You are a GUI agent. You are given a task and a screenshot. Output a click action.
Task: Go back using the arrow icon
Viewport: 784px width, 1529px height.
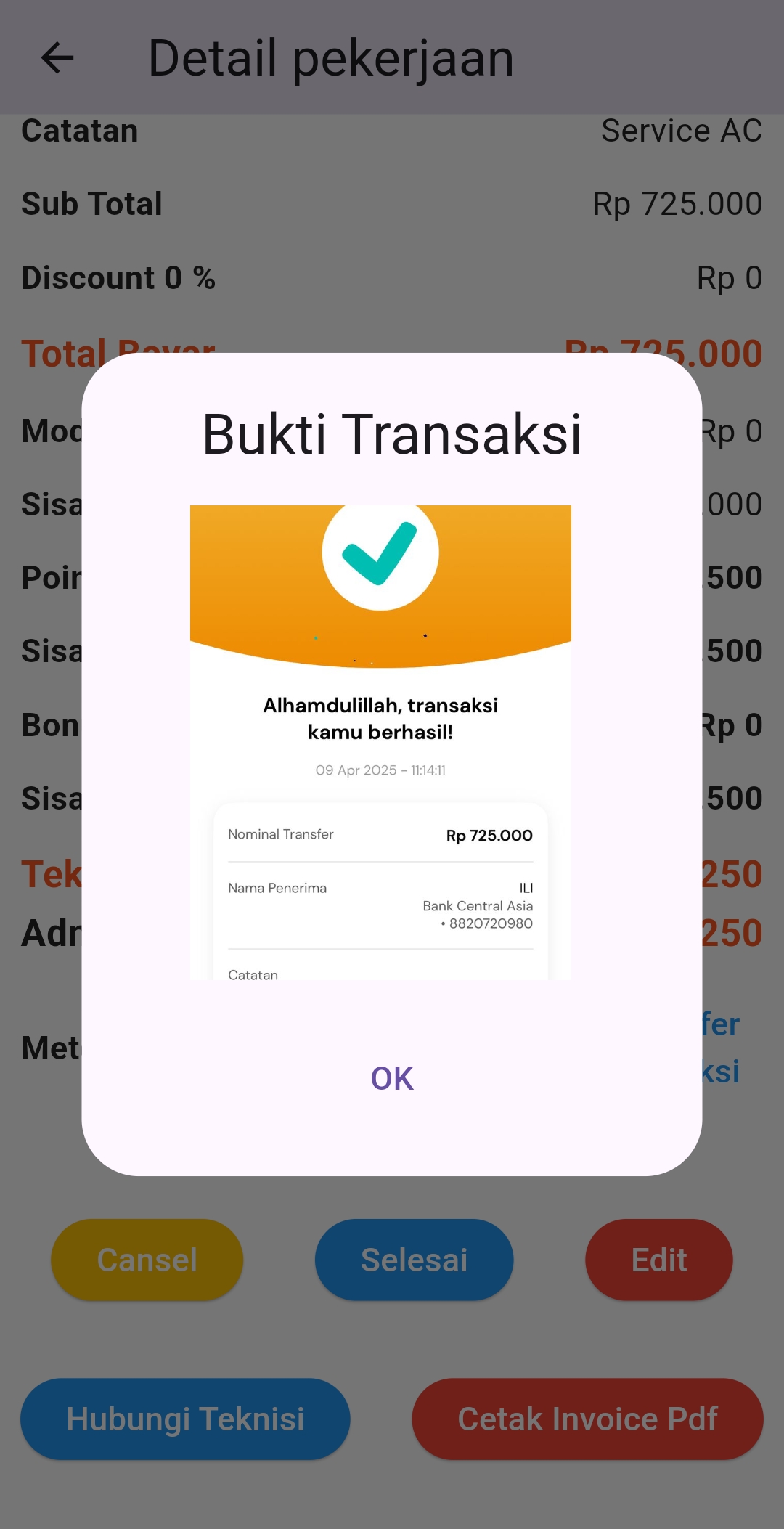coord(57,58)
